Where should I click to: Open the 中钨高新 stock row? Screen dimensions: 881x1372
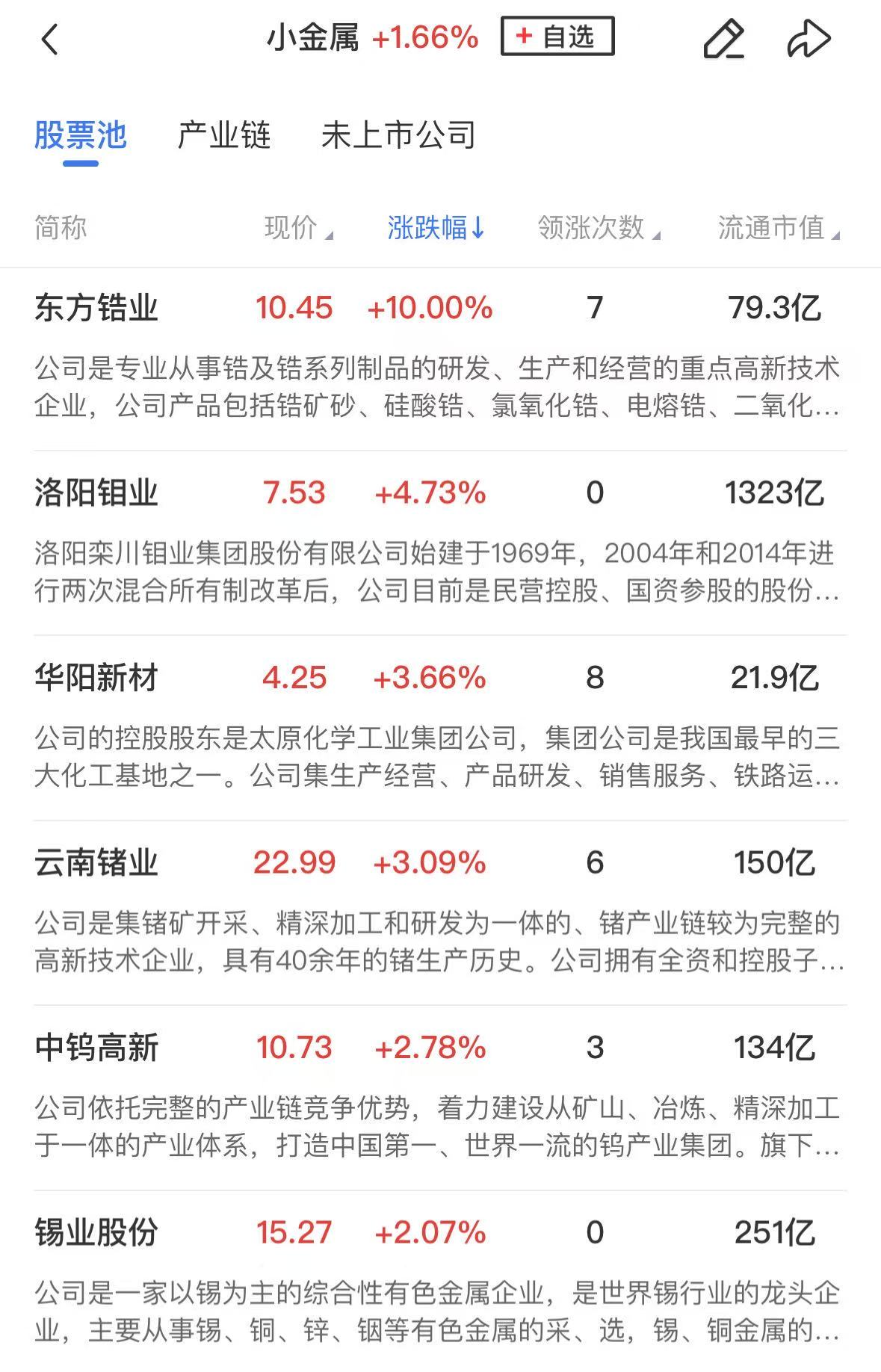[x=96, y=1048]
